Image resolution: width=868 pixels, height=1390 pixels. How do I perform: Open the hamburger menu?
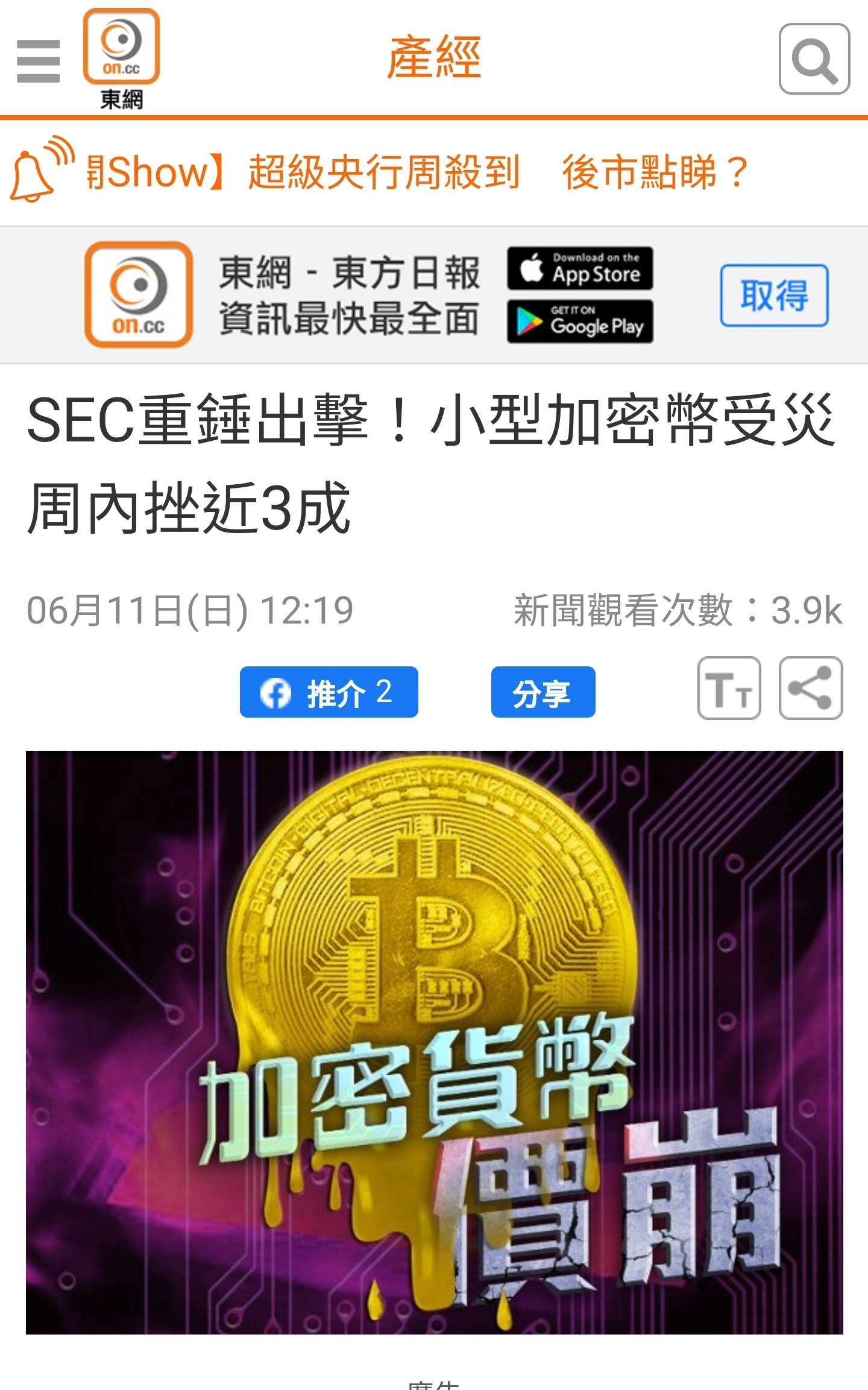pos(38,61)
